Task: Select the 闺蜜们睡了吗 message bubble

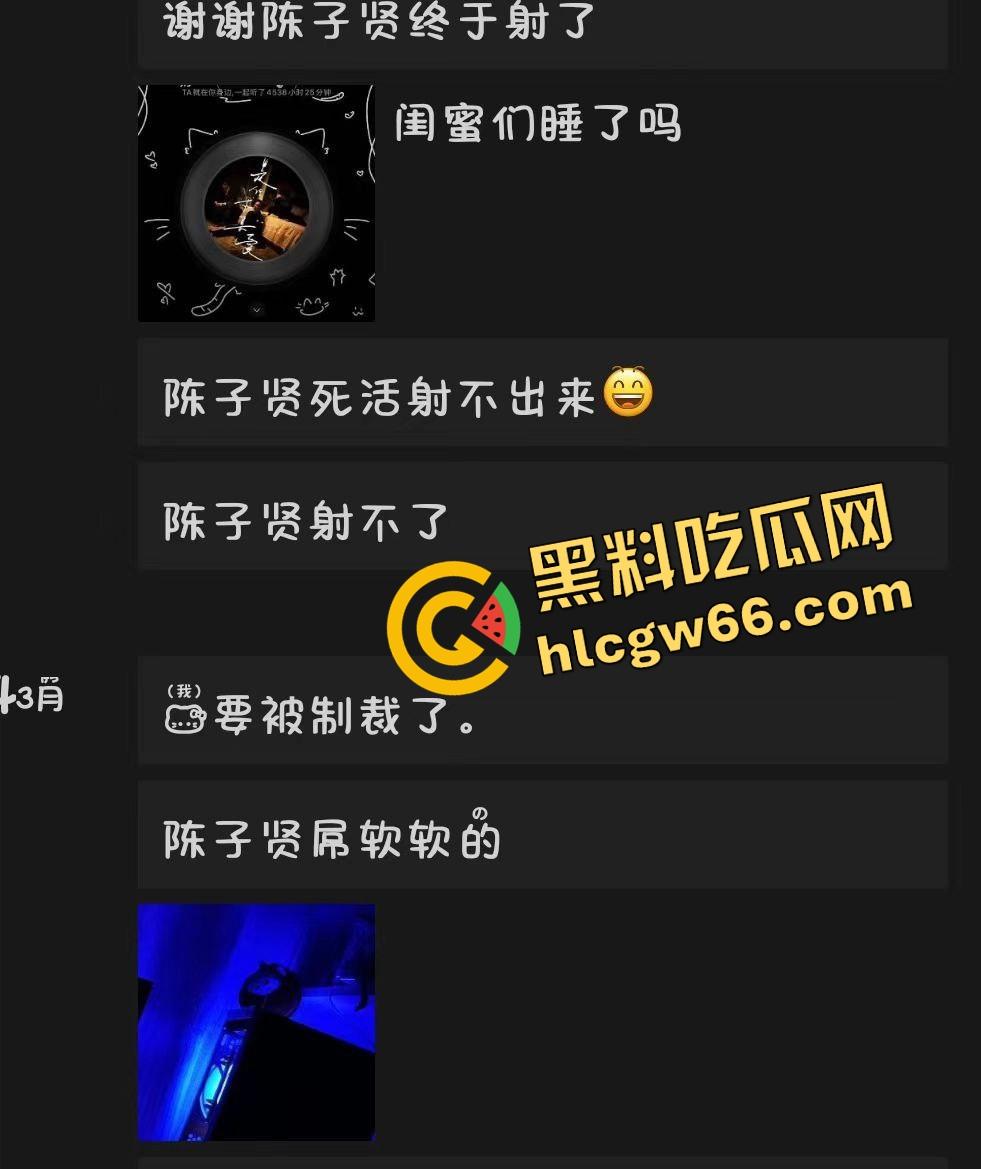Action: (537, 124)
